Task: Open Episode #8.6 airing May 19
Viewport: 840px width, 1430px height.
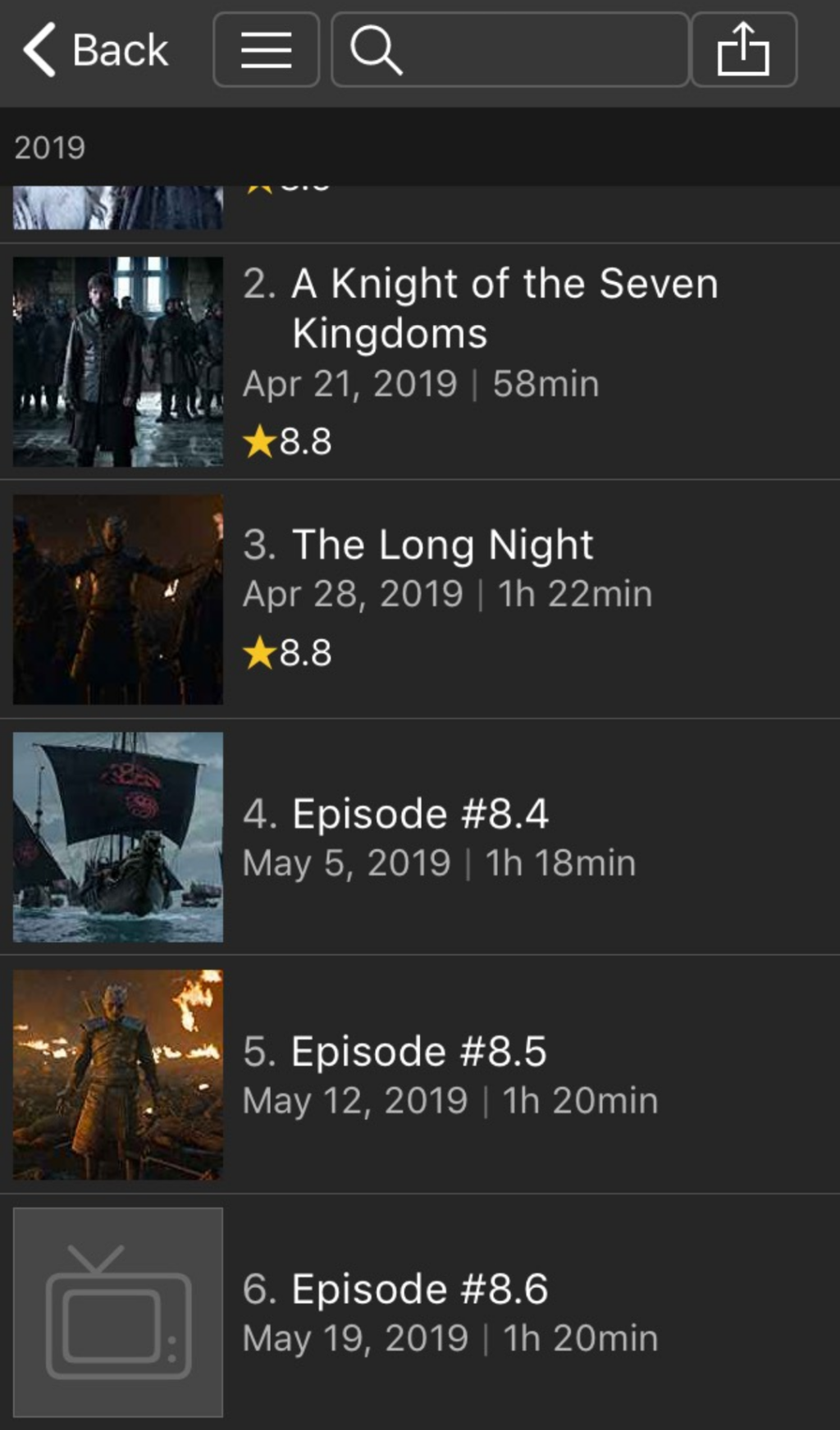Action: point(420,1291)
